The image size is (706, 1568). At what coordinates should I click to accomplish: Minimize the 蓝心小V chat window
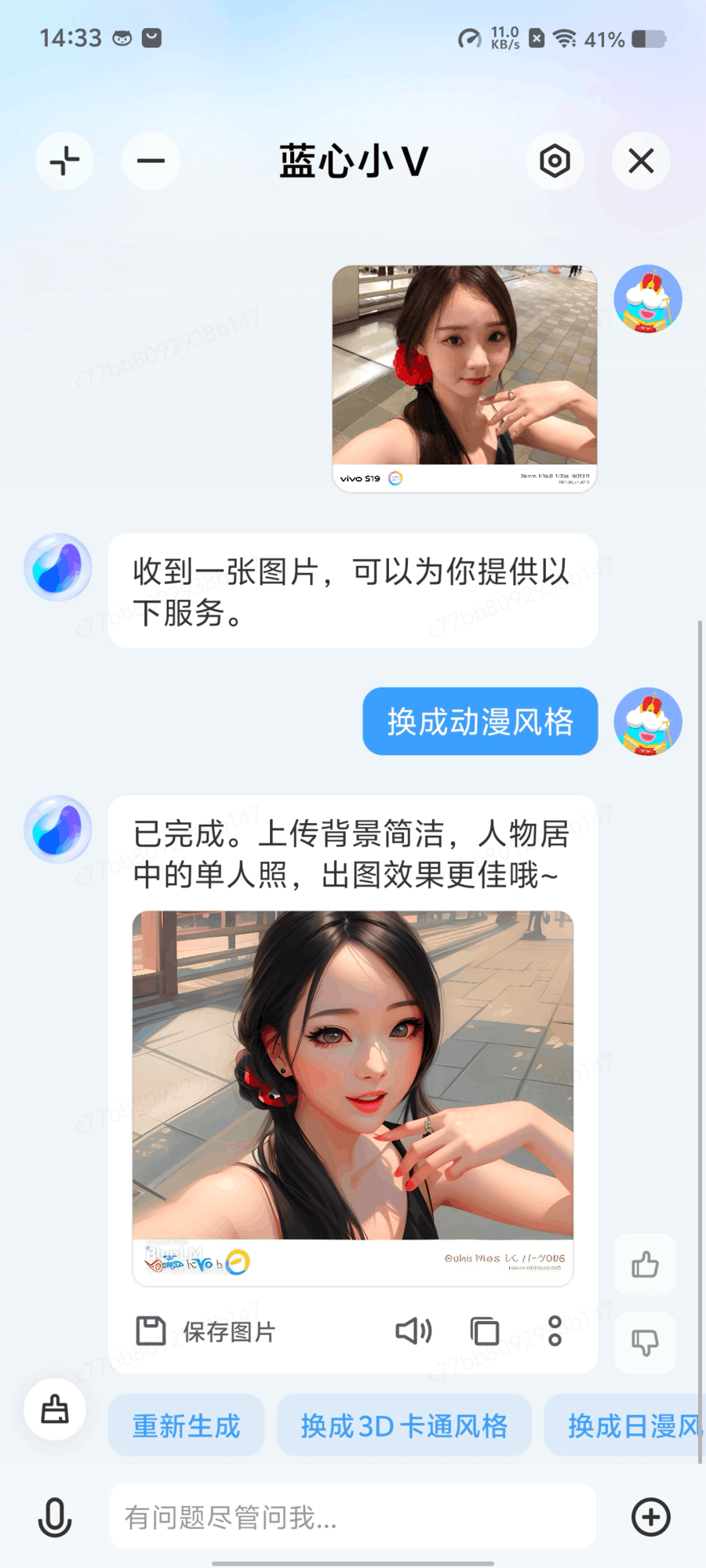click(151, 161)
